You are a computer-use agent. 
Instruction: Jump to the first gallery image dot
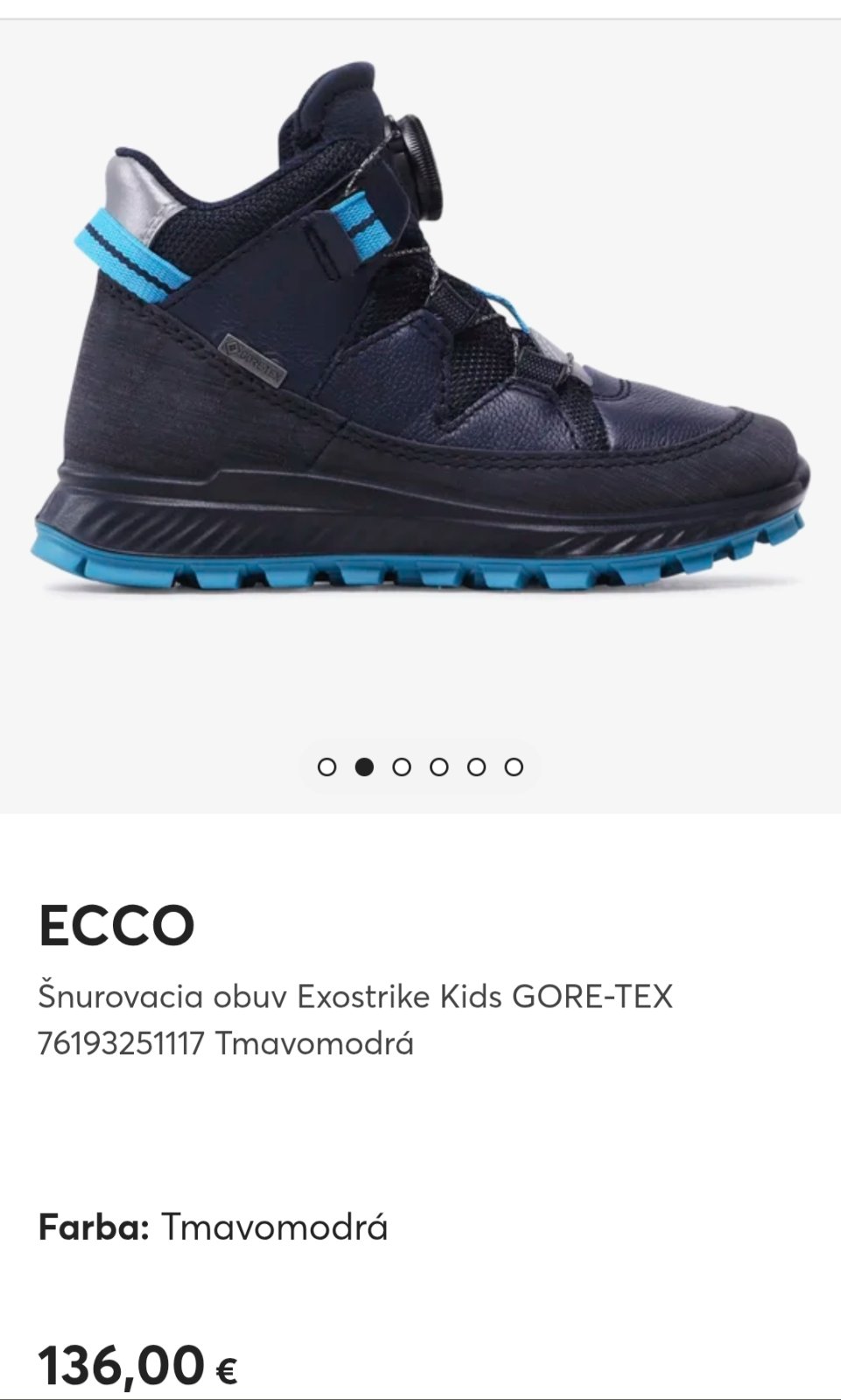pos(327,767)
